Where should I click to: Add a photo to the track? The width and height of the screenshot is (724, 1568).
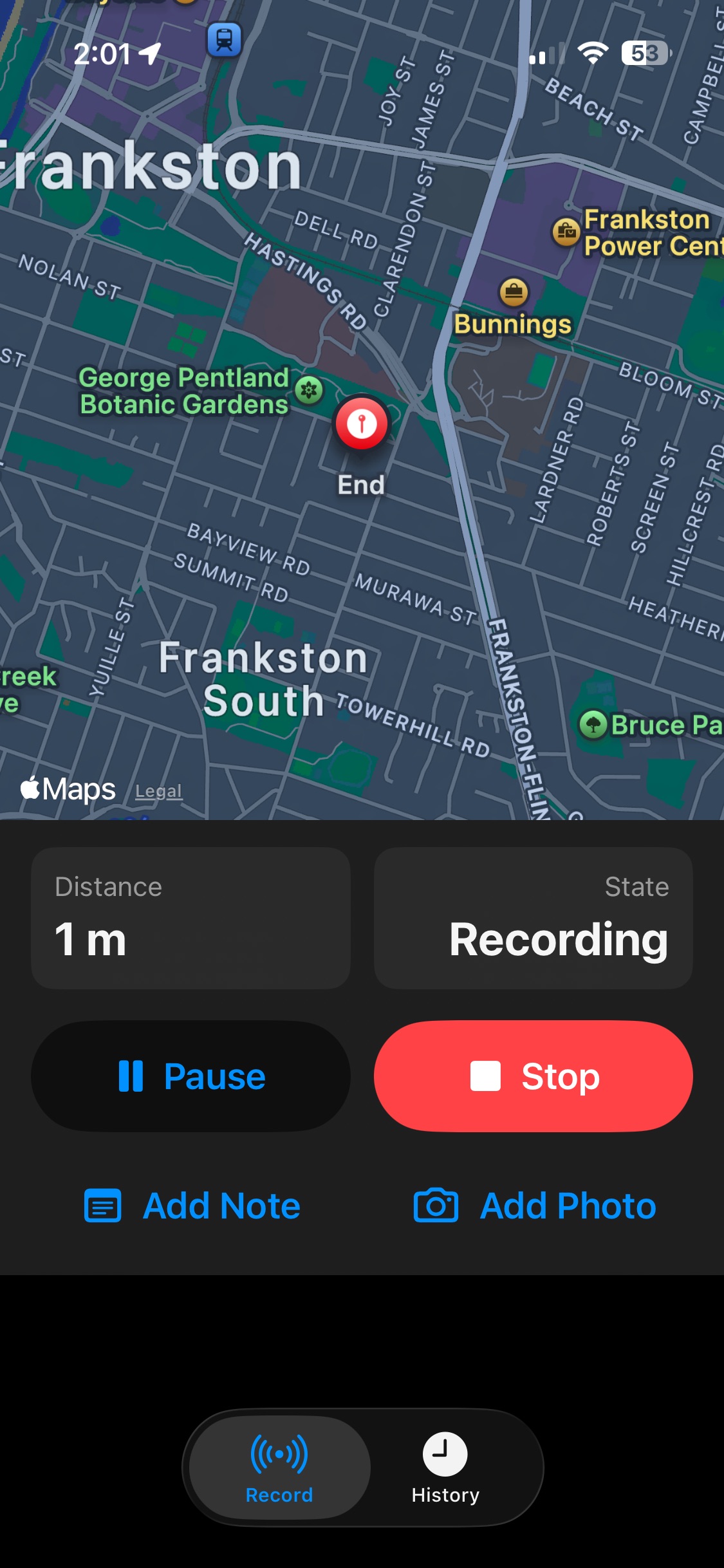[x=534, y=1206]
